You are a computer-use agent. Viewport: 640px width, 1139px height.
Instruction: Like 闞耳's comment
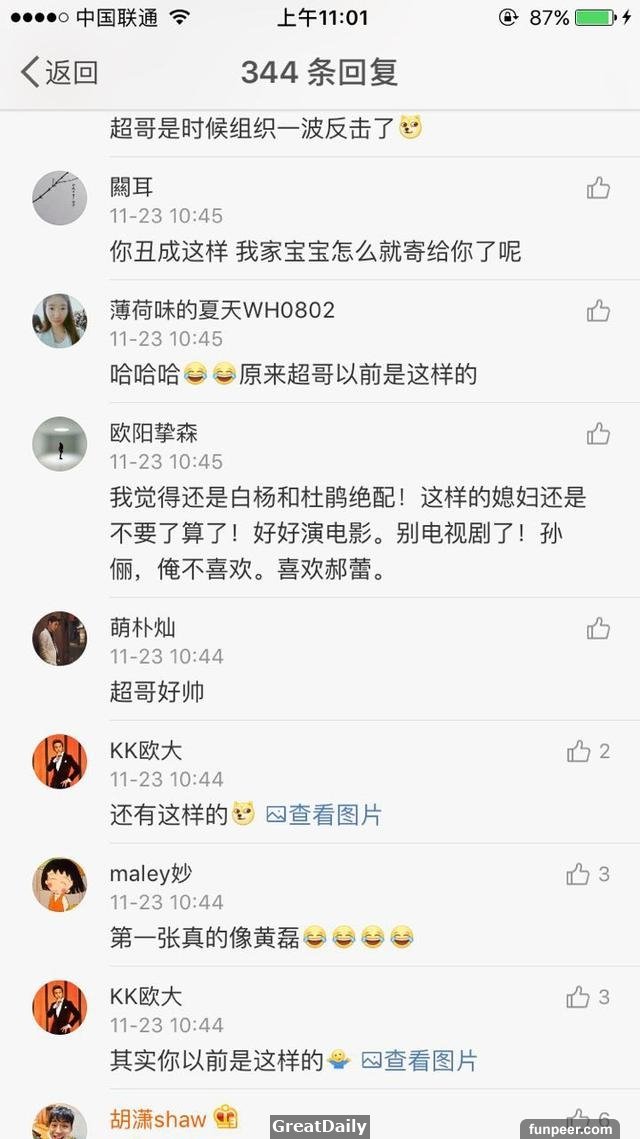point(598,188)
